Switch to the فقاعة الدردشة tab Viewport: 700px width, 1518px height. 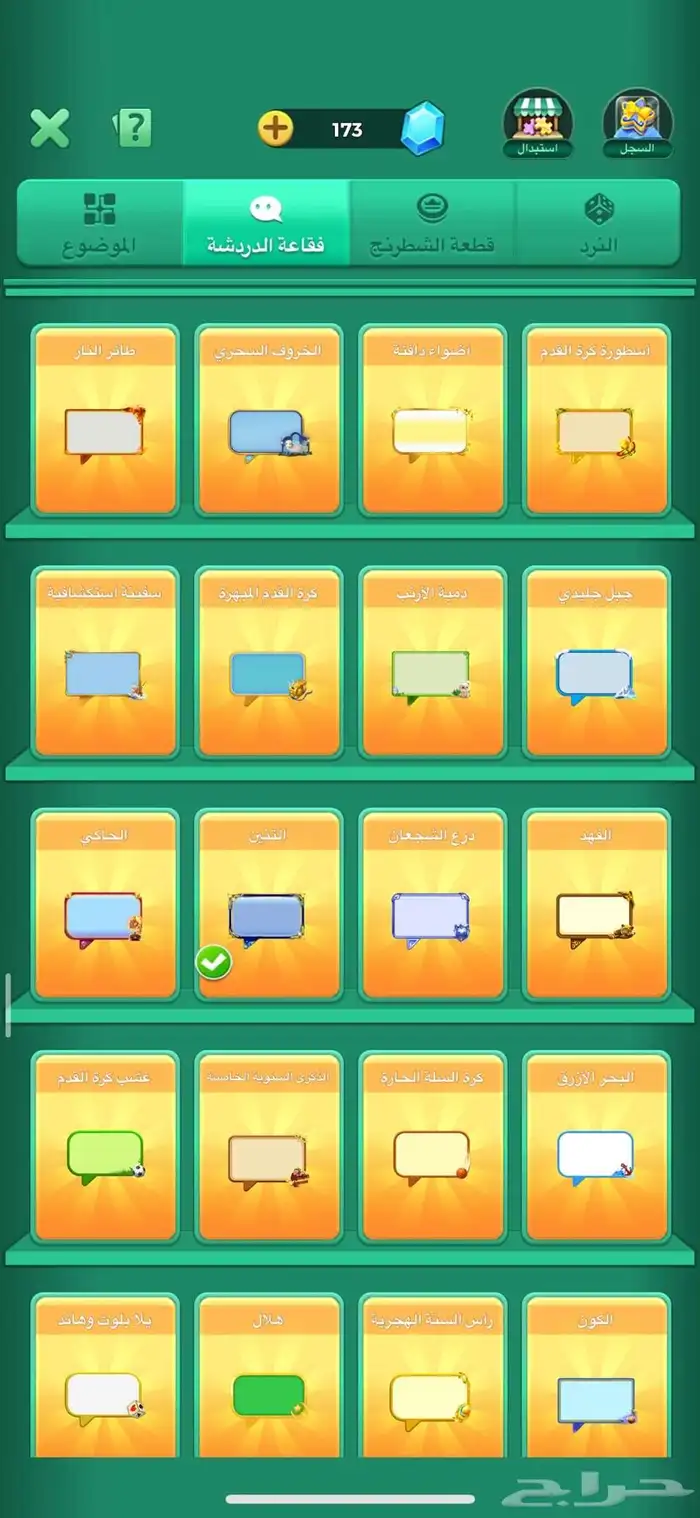(x=266, y=222)
